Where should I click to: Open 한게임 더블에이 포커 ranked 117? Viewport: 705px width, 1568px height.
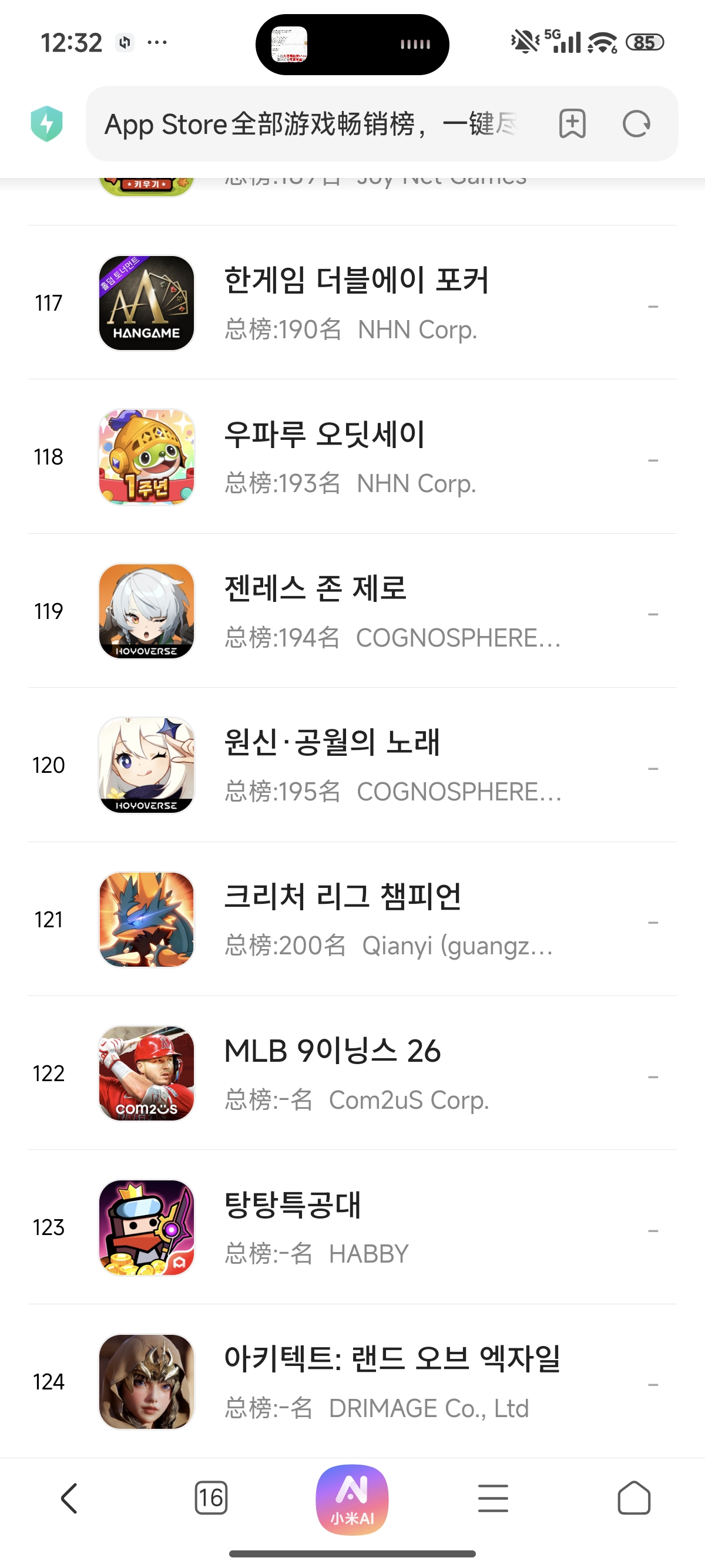click(x=356, y=303)
